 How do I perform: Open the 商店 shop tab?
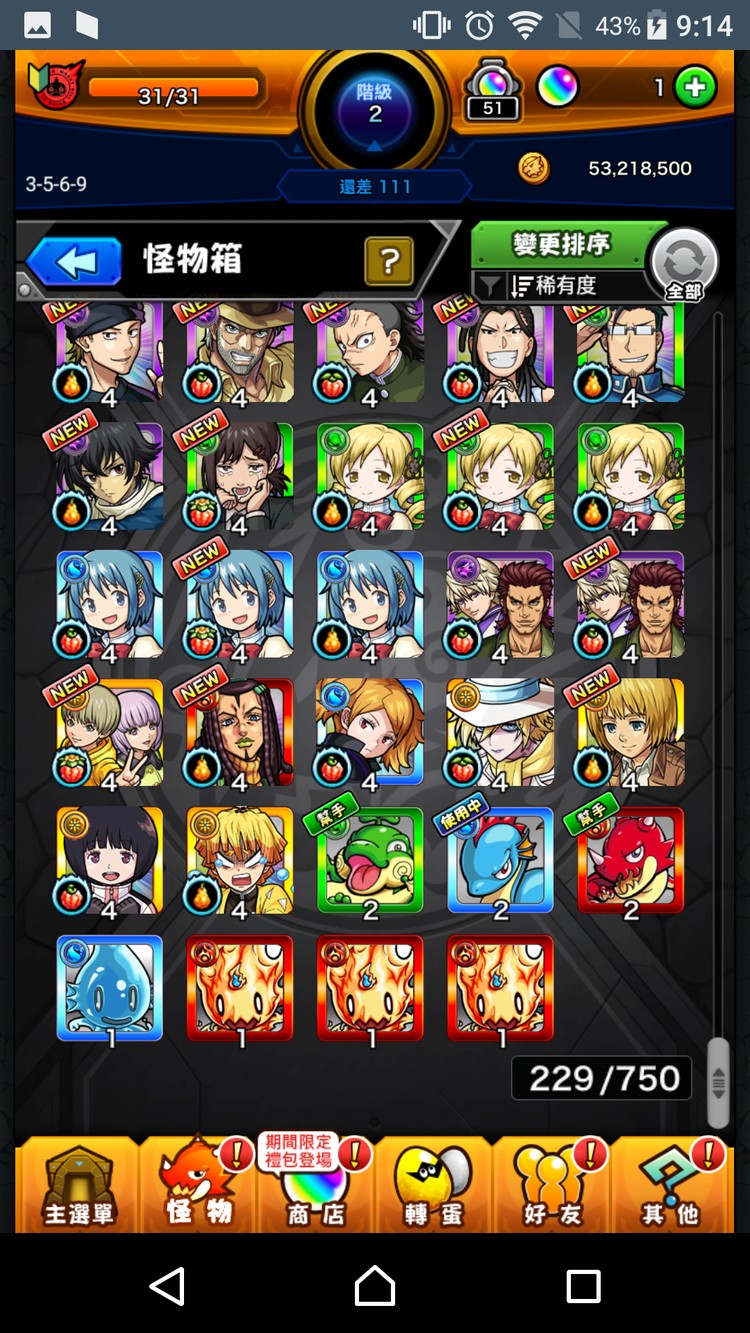[314, 1187]
